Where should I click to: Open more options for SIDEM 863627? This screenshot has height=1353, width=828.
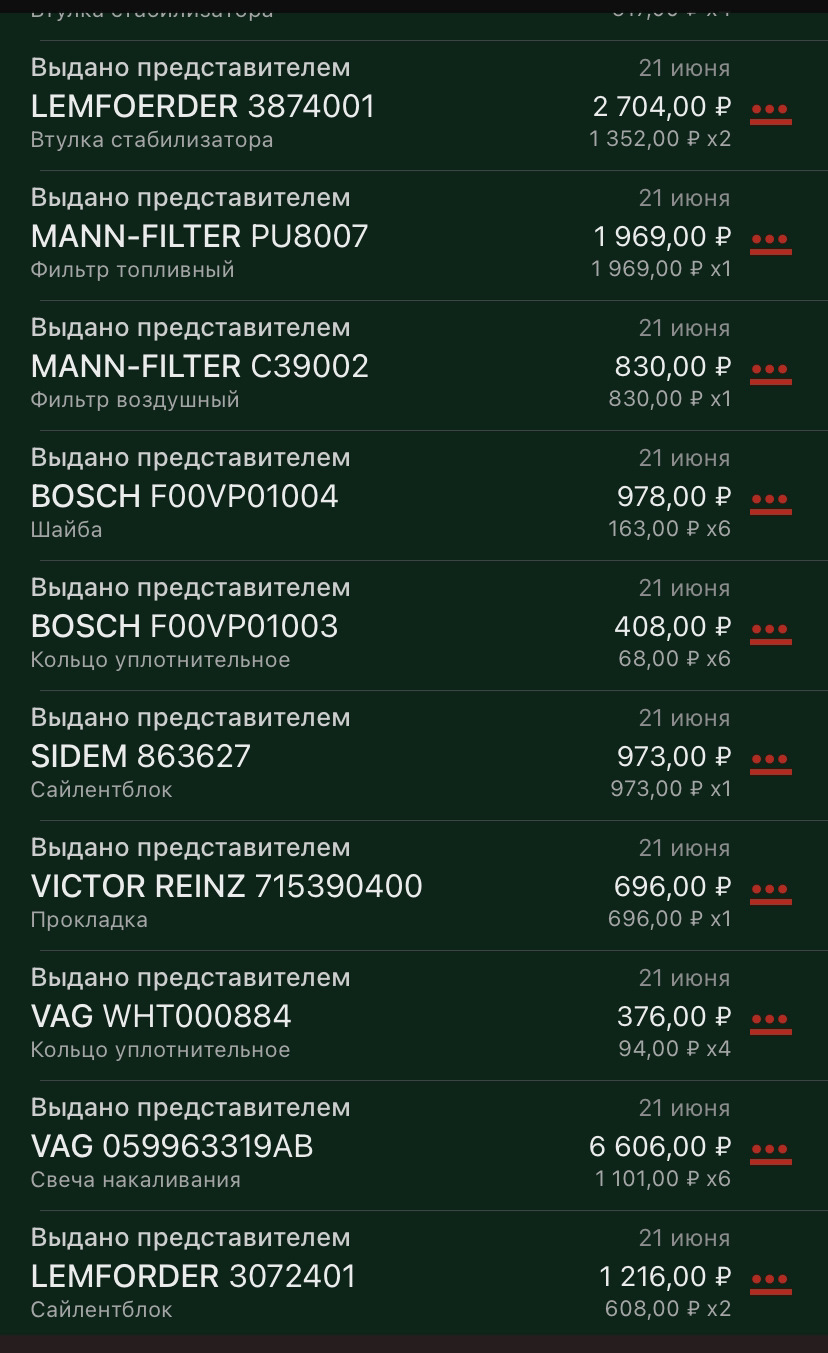click(770, 760)
